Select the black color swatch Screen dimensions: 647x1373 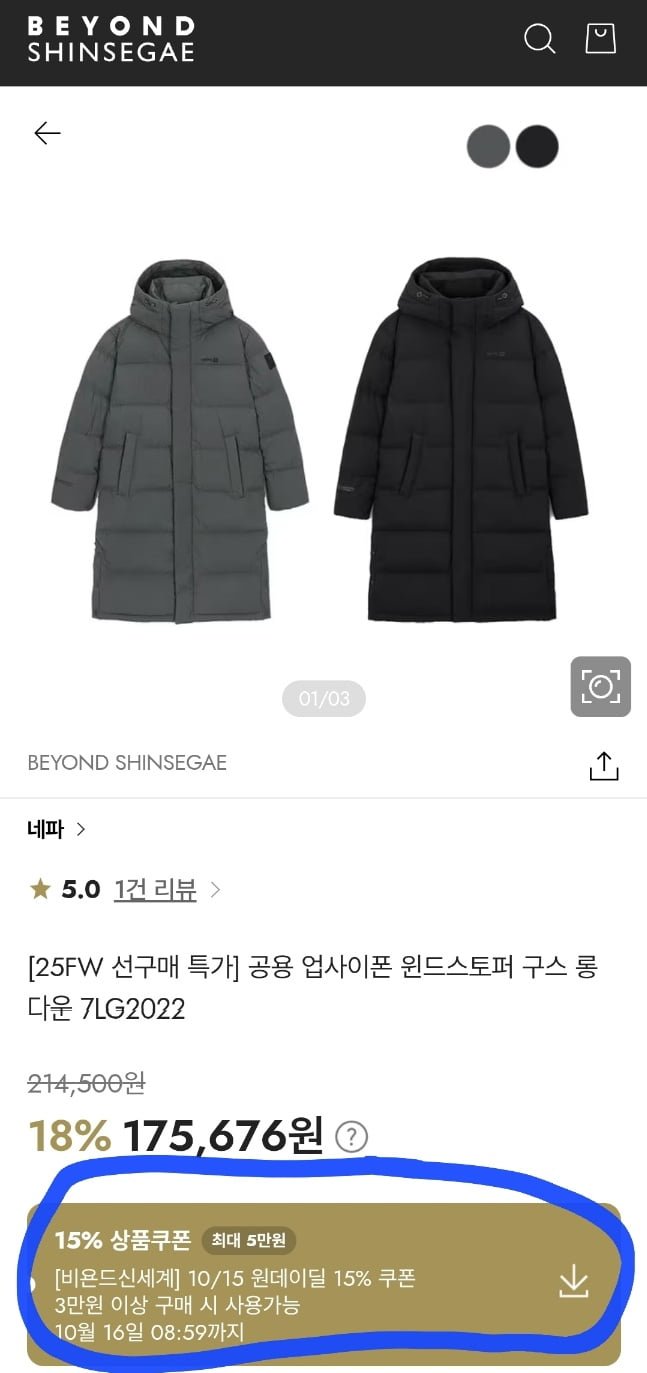pyautogui.click(x=537, y=147)
